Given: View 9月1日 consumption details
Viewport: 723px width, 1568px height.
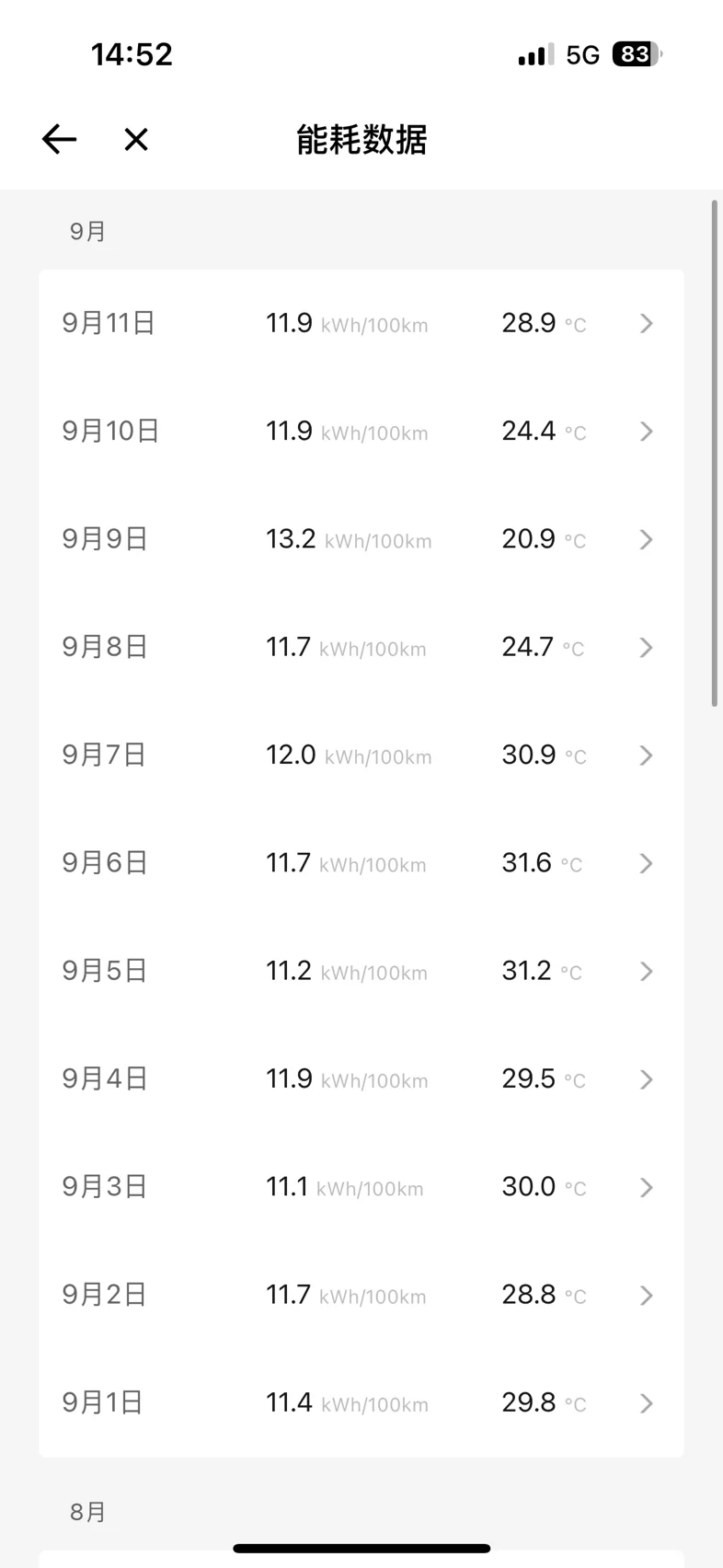Looking at the screenshot, I should click(361, 1402).
